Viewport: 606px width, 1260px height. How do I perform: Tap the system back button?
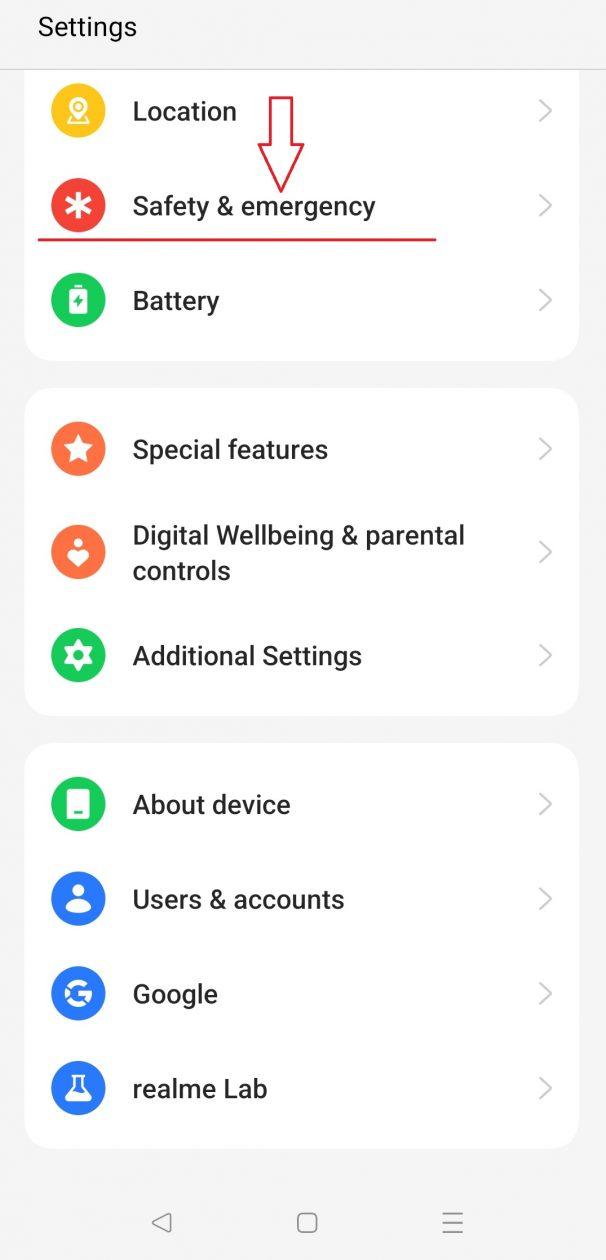pos(162,1222)
